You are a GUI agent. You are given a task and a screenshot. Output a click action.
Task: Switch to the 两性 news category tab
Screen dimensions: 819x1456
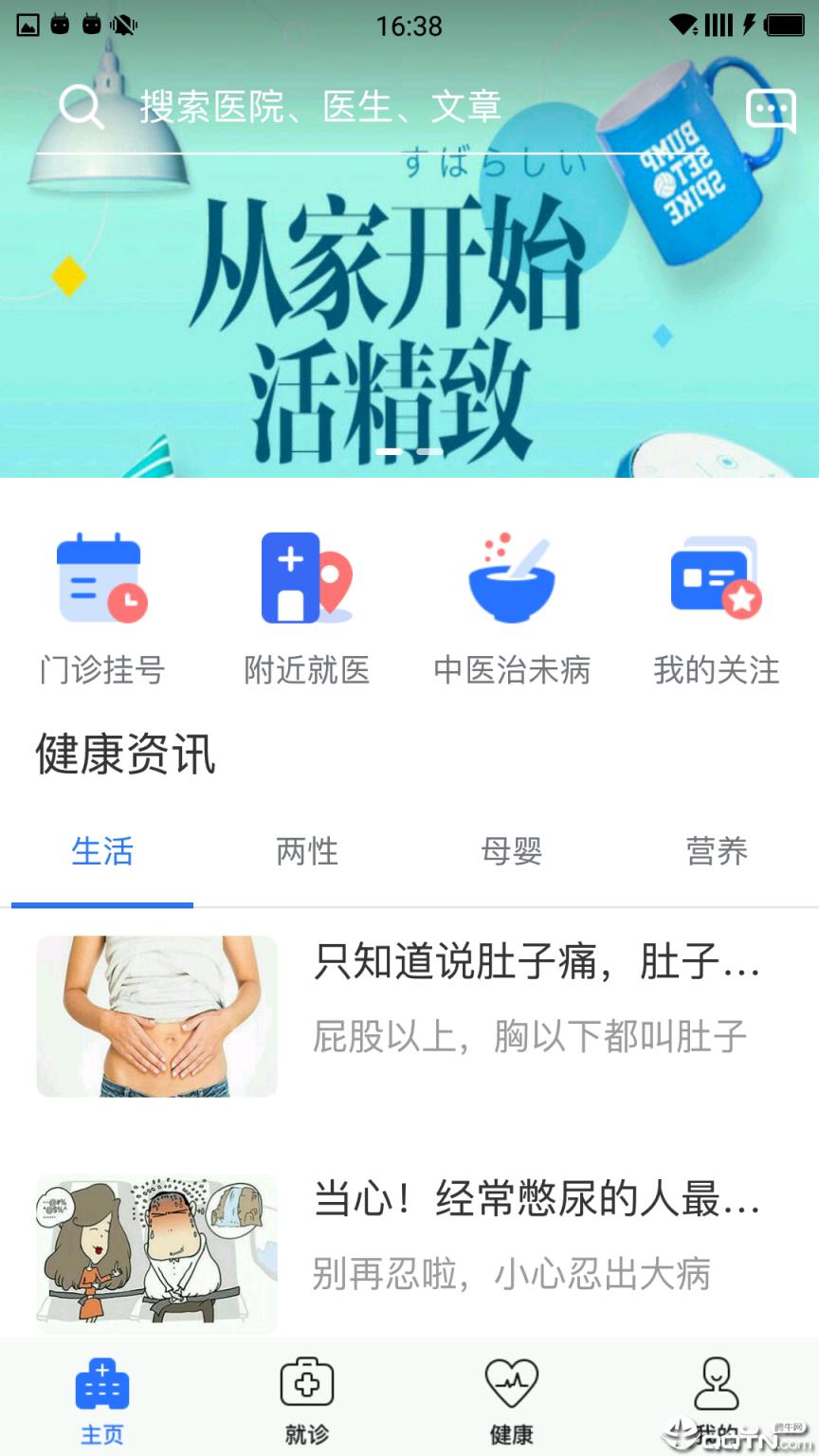[306, 852]
